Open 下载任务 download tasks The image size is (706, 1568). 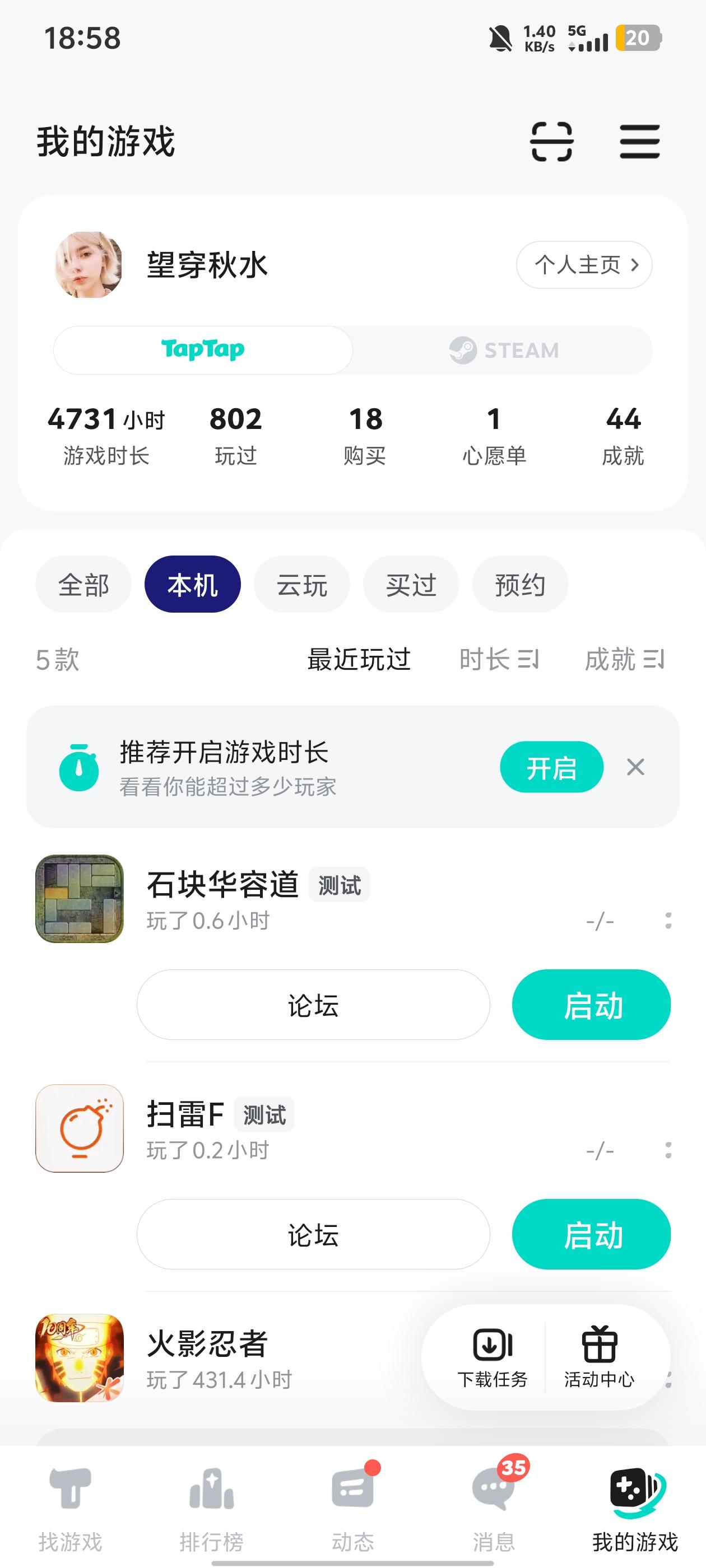pos(492,1357)
